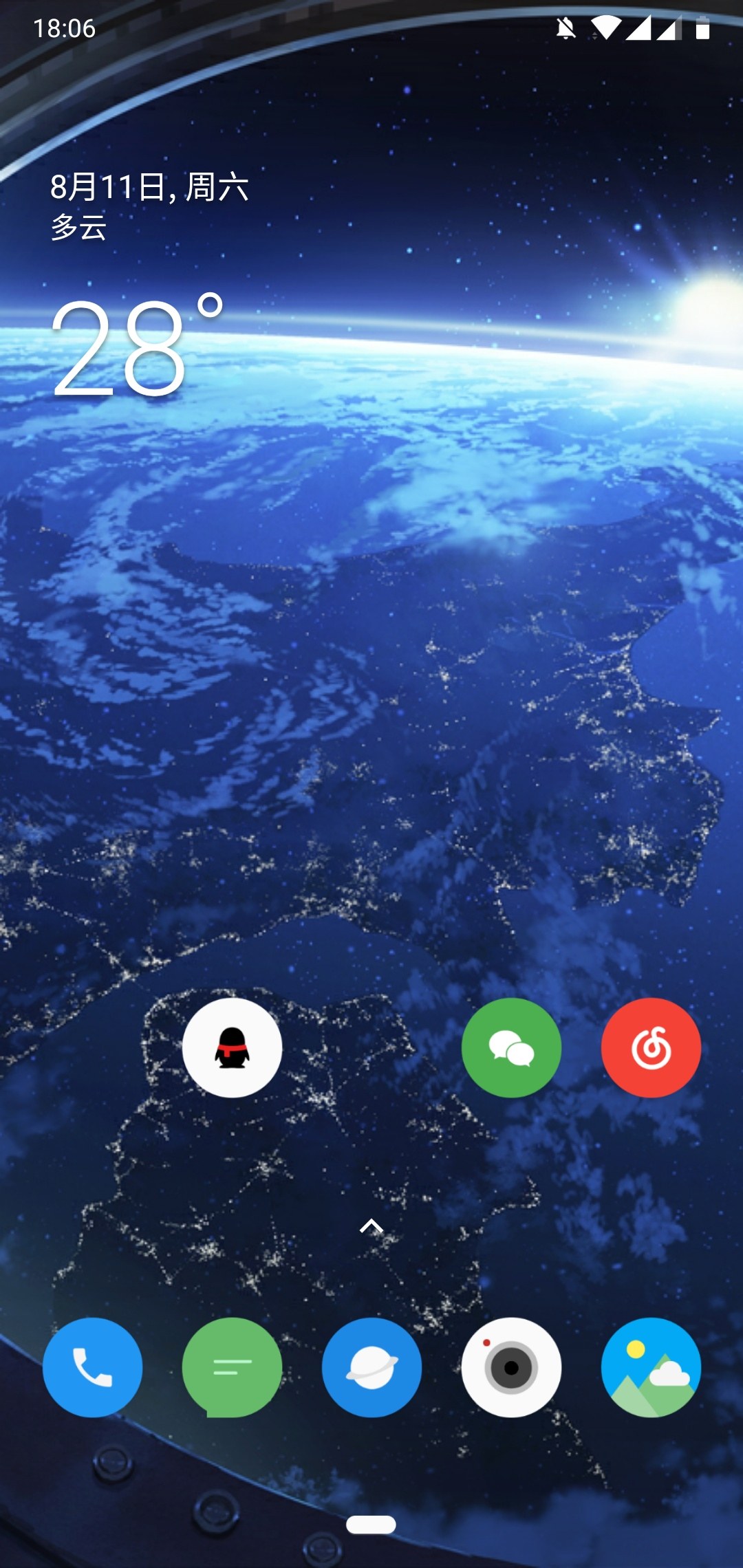
Task: Open the QQ penguin app
Action: tap(232, 1047)
